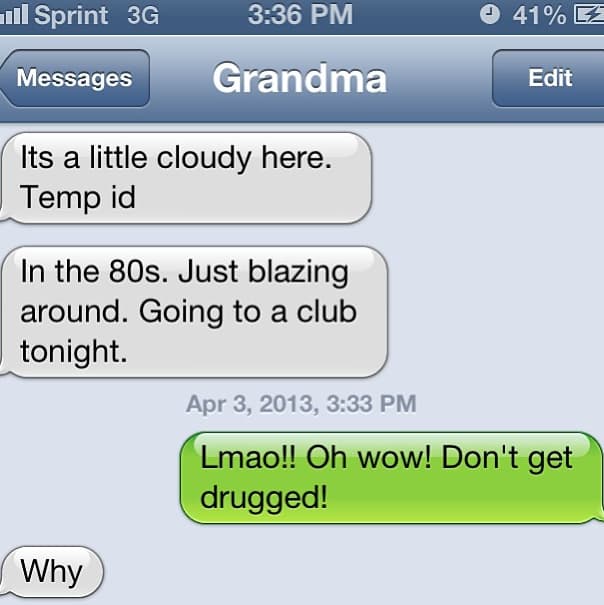Tap the Edit button
The image size is (604, 605).
tap(548, 79)
